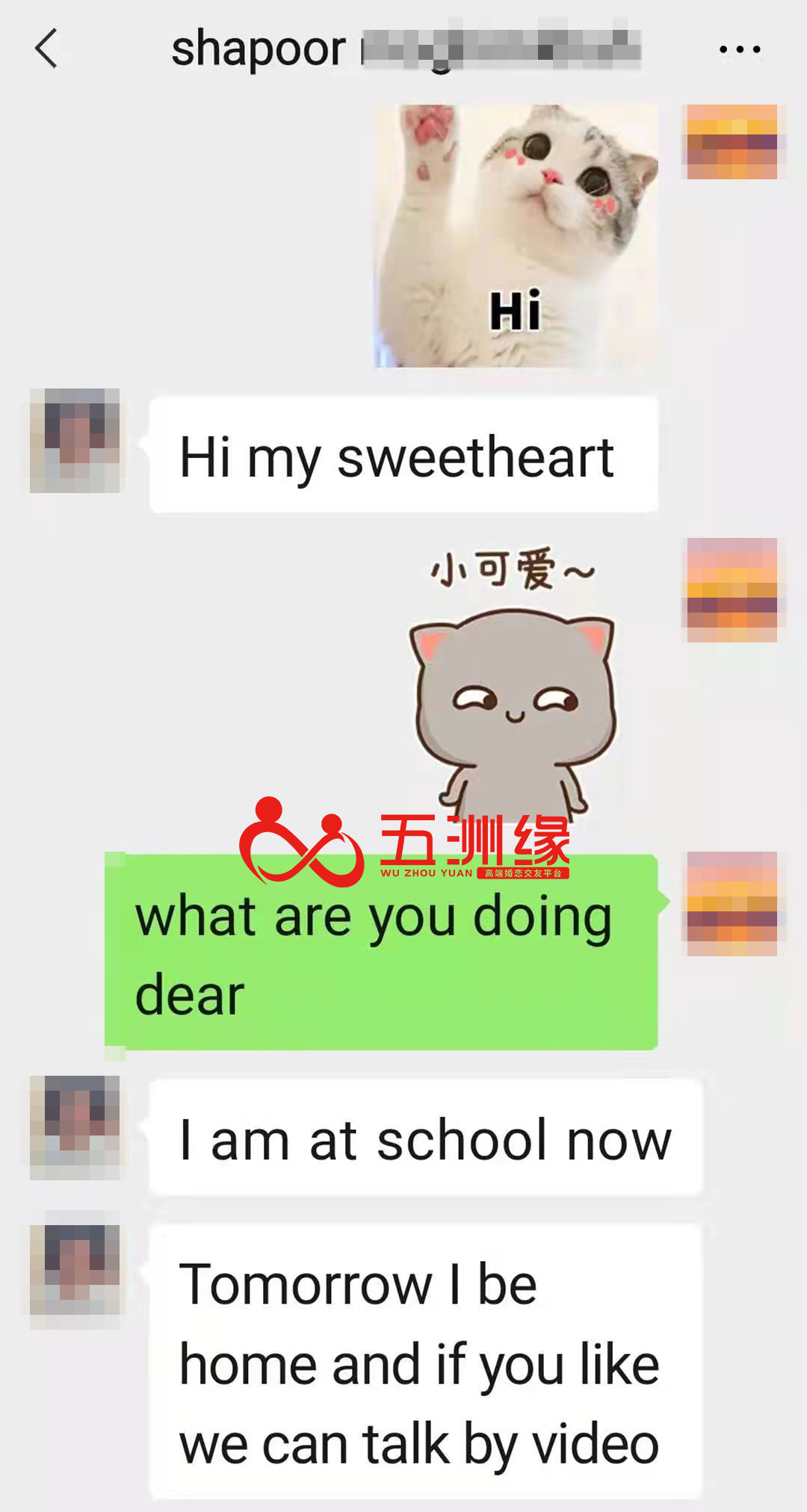This screenshot has height=1512, width=807.
Task: Go back to the chat list
Action: pos(46,49)
